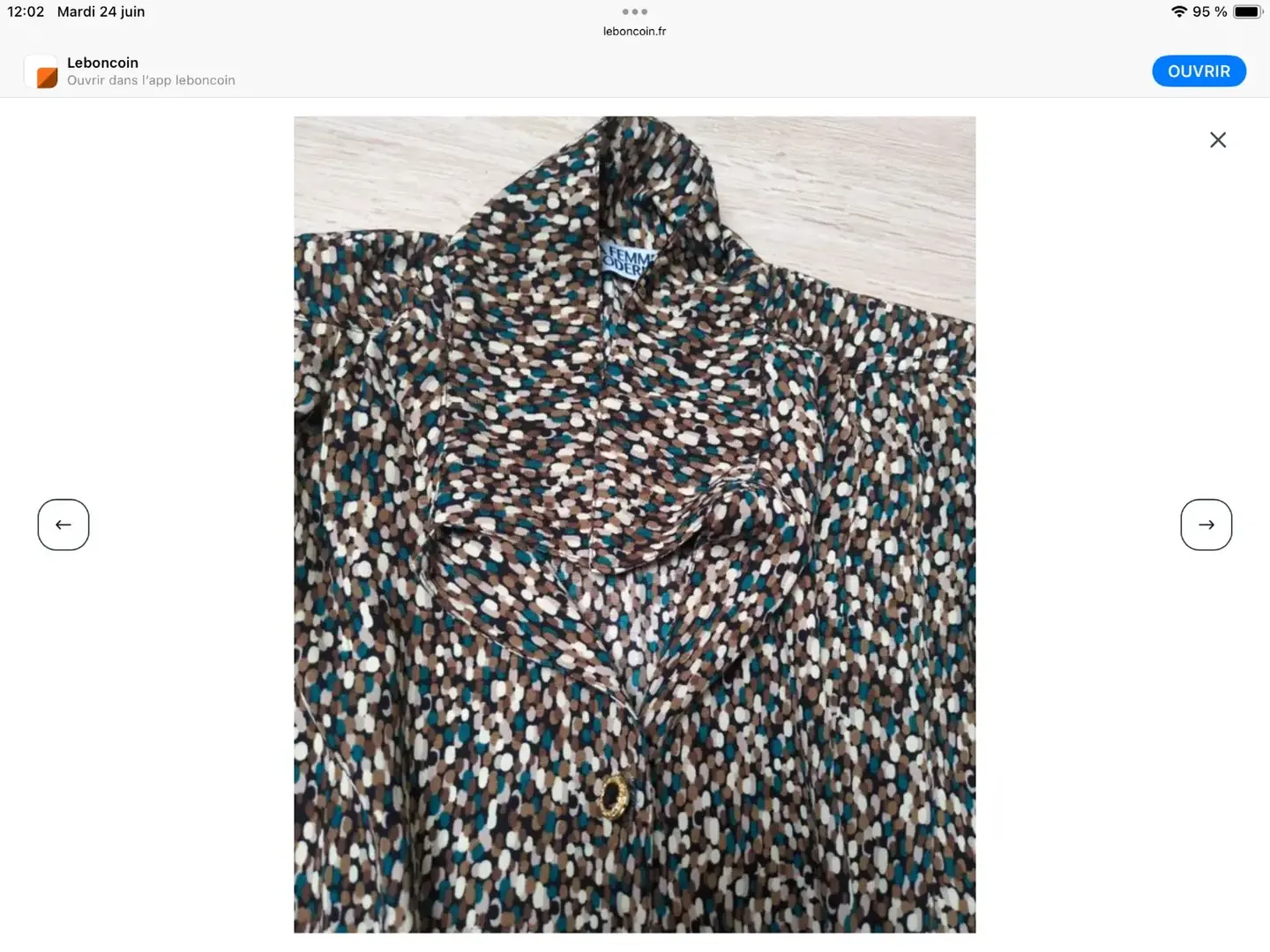Tap the leboncoin.fr address bar
Viewport: 1270px width, 952px height.
pos(634,32)
